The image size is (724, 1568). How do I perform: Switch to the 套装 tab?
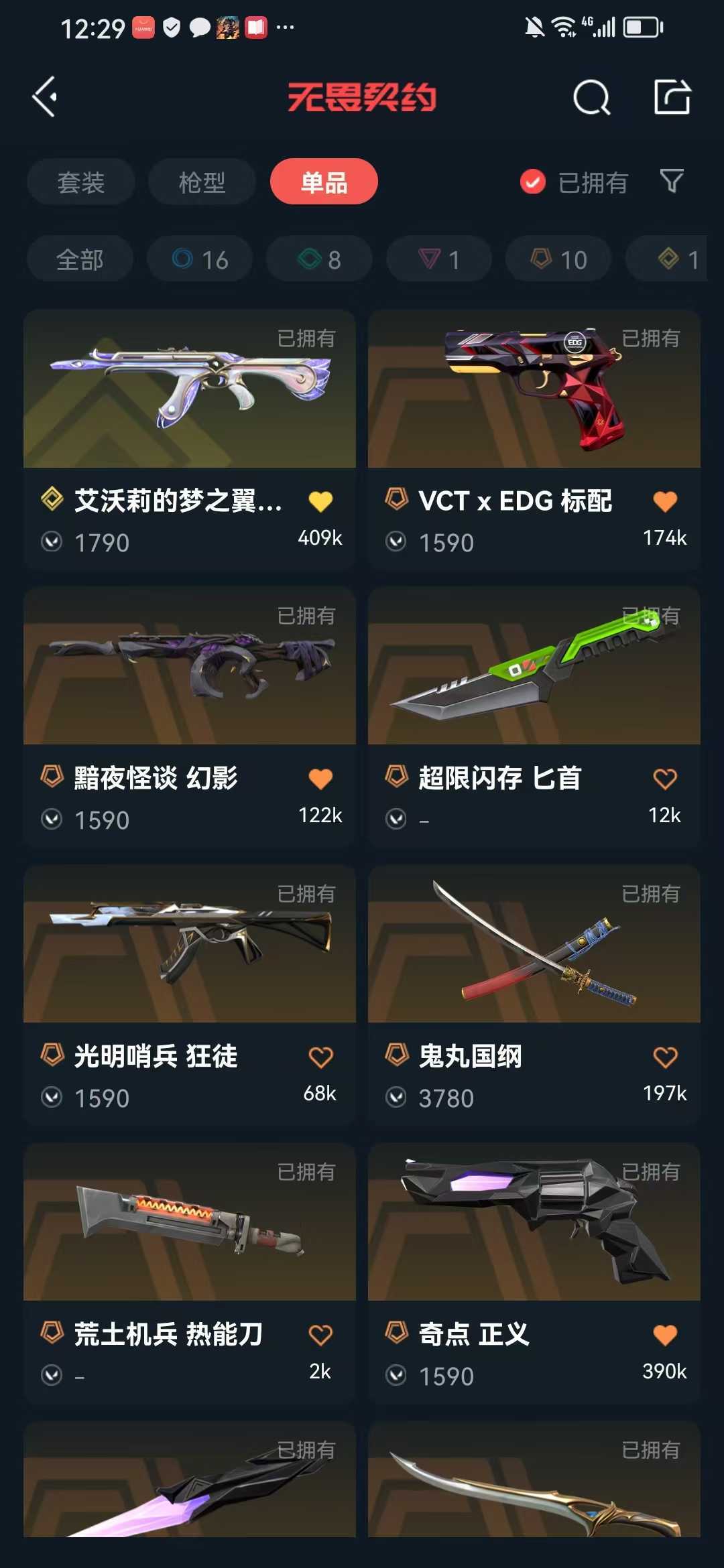[x=81, y=182]
